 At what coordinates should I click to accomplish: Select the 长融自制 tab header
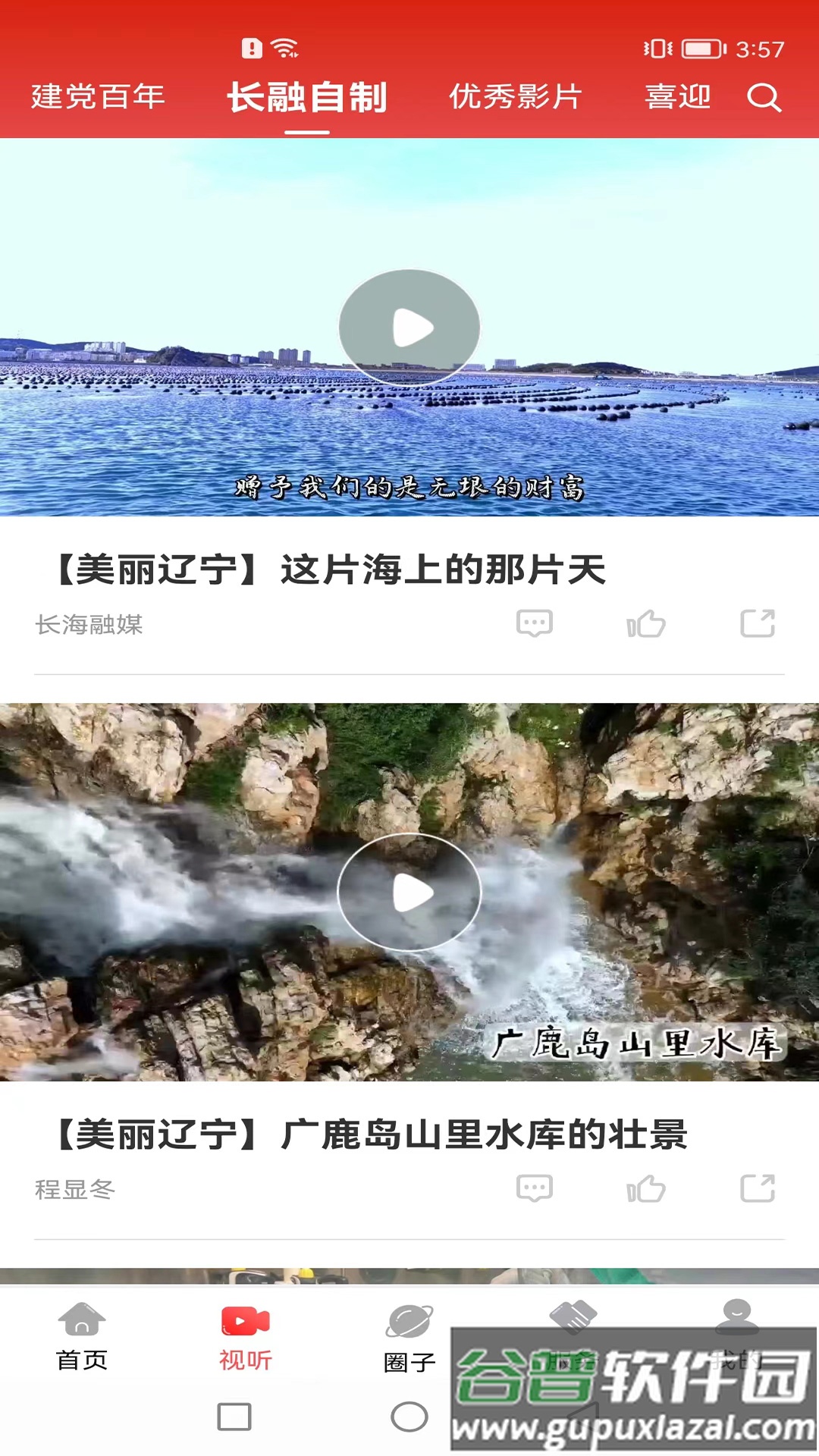click(307, 97)
